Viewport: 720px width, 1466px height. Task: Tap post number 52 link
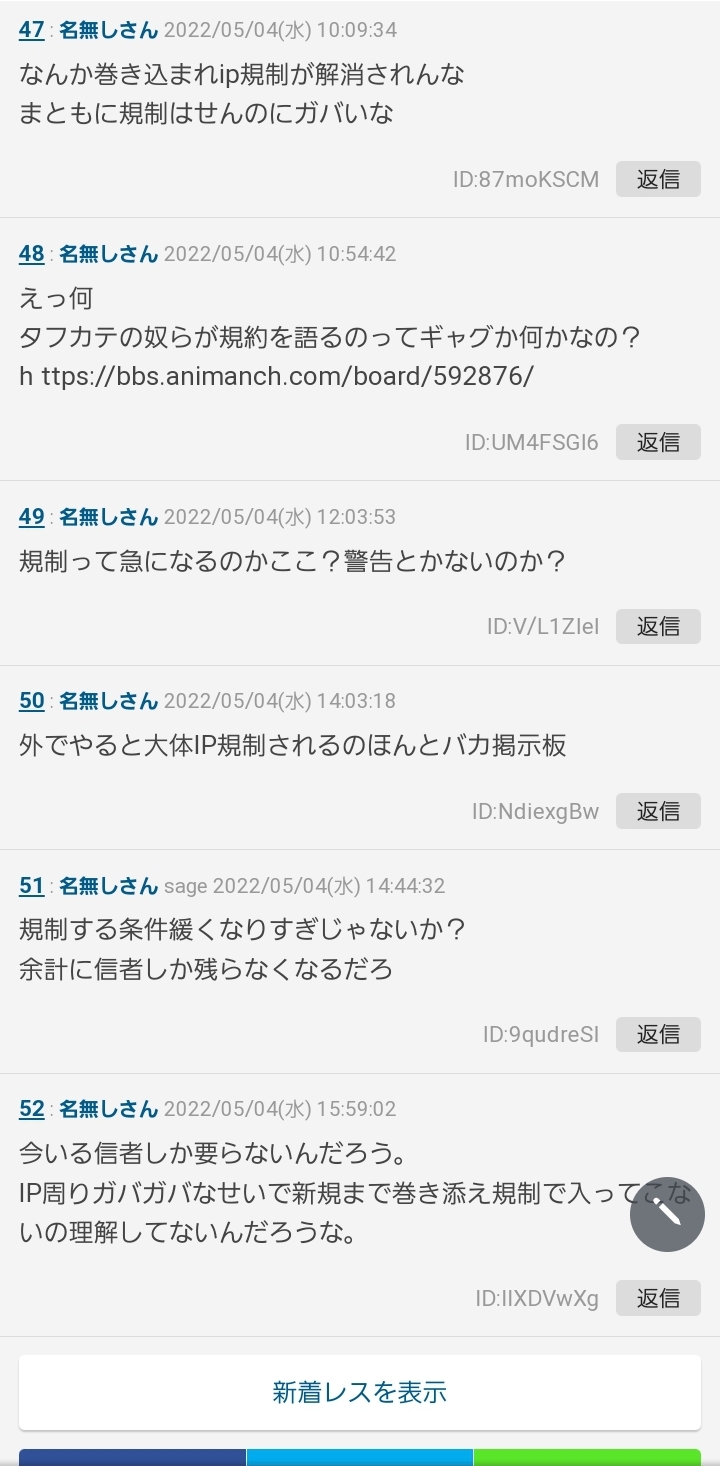pyautogui.click(x=32, y=1109)
